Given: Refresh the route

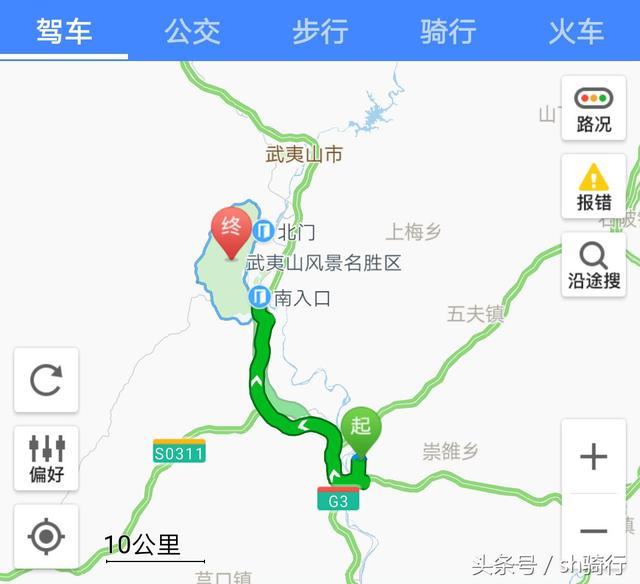Looking at the screenshot, I should point(46,380).
